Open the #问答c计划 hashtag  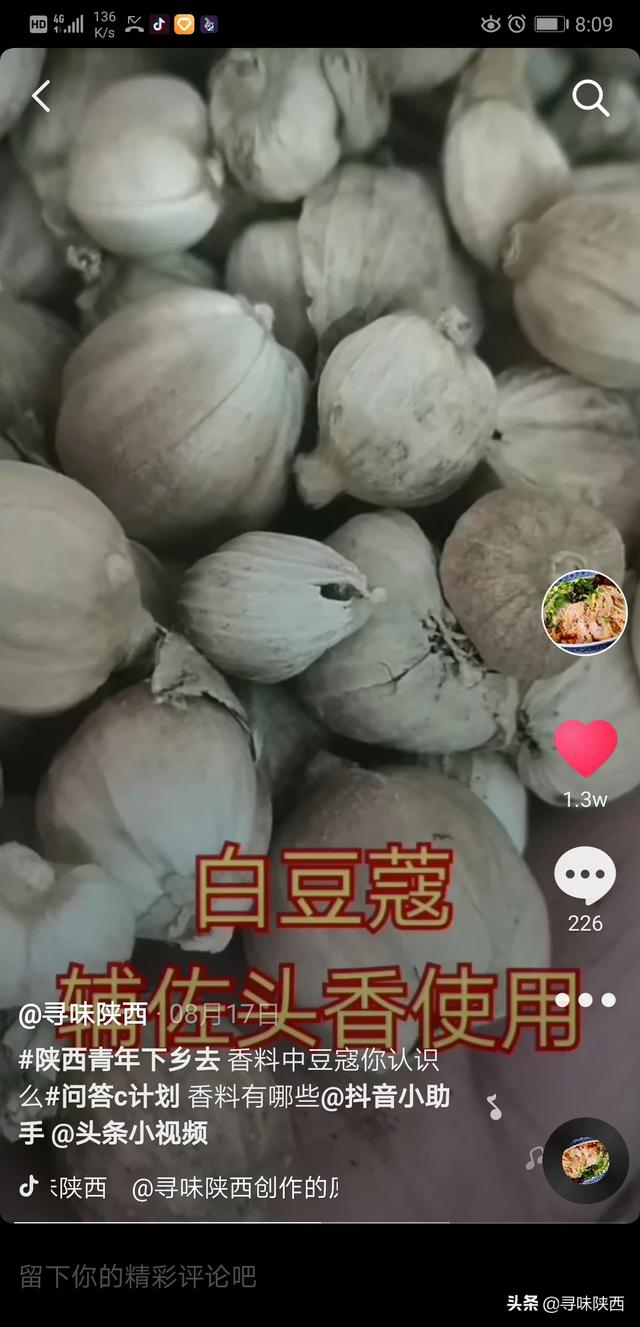click(x=112, y=1096)
